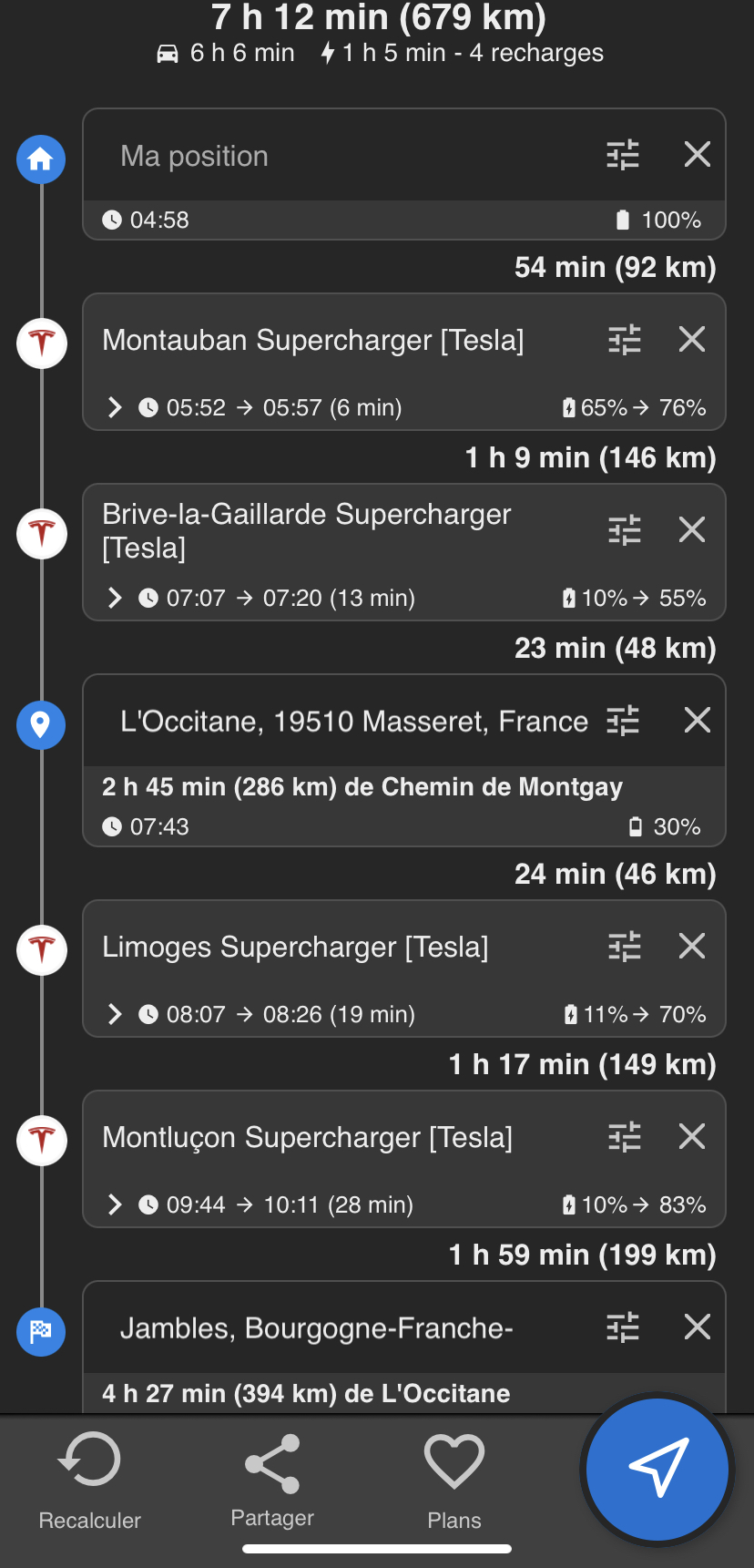This screenshot has width=754, height=1568.
Task: Open Montluçon Supercharger settings
Action: pyautogui.click(x=624, y=1137)
